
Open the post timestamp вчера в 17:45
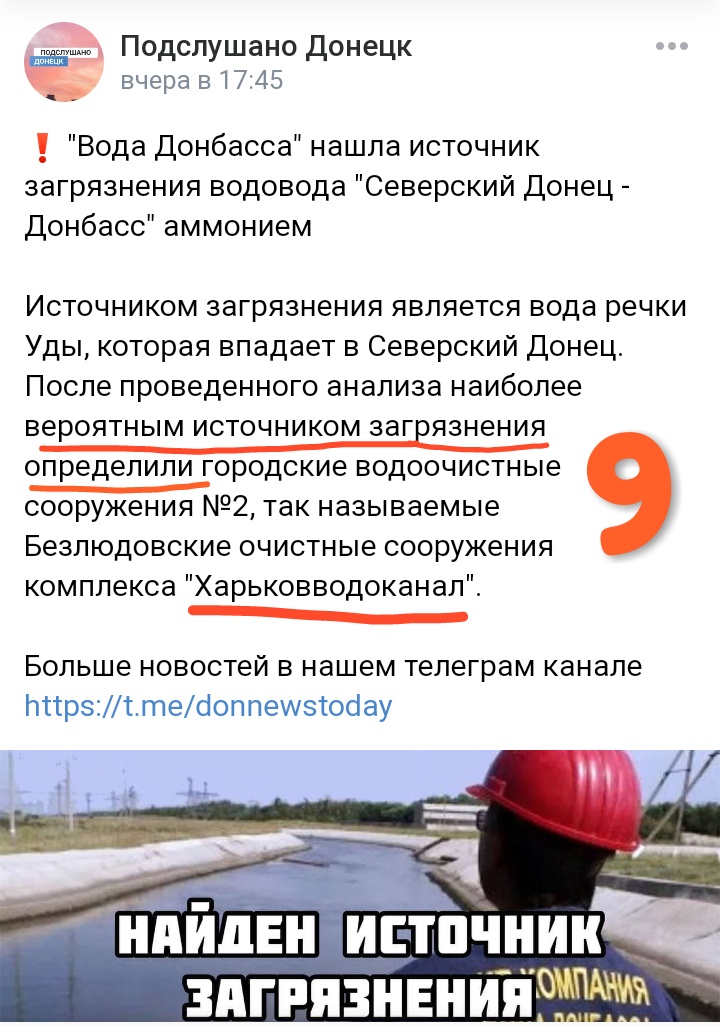(202, 81)
